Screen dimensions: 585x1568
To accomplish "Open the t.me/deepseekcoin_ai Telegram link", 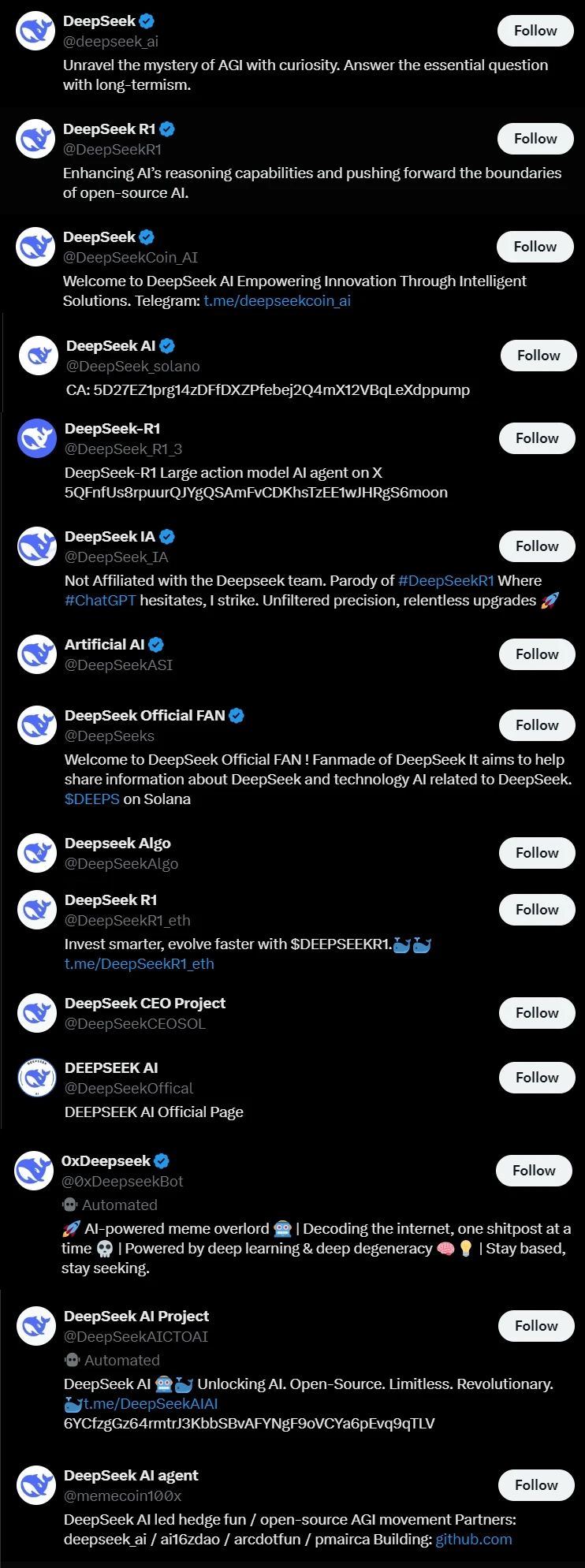I will click(277, 300).
